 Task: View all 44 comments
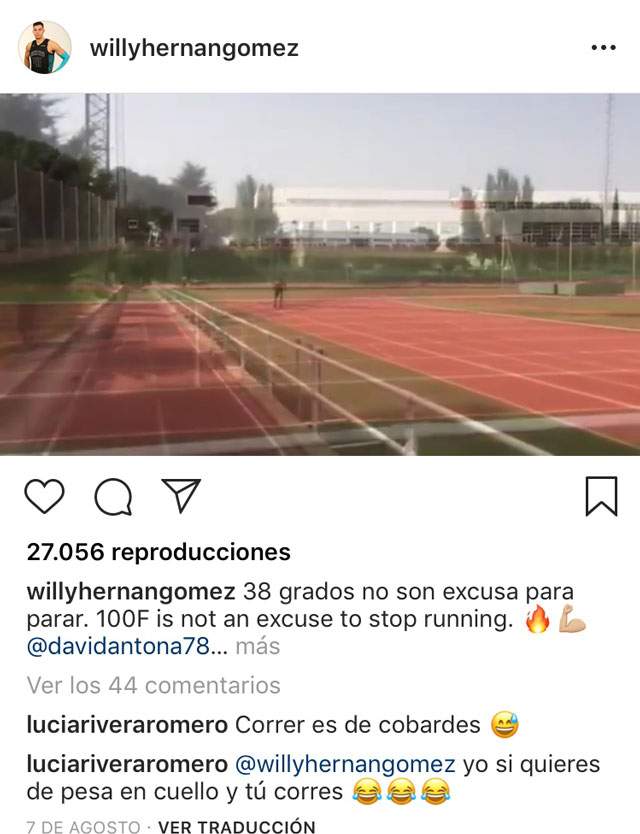[153, 685]
